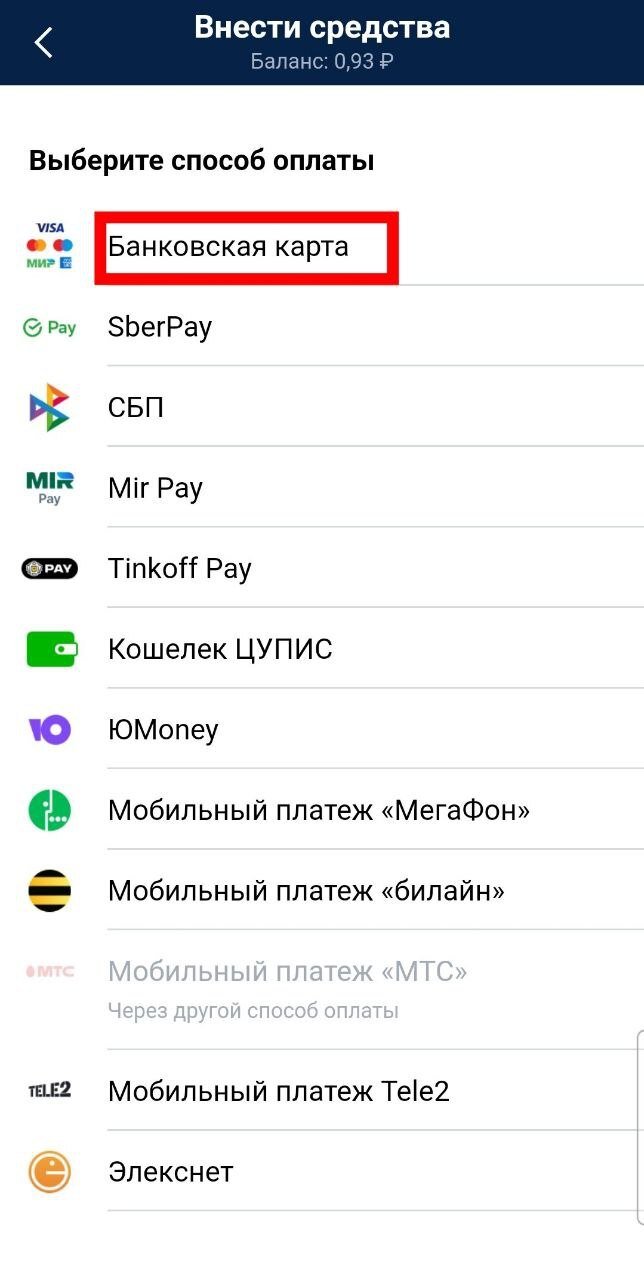Image resolution: width=644 pixels, height=1280 pixels.
Task: Go back using the top arrow
Action: tap(43, 42)
